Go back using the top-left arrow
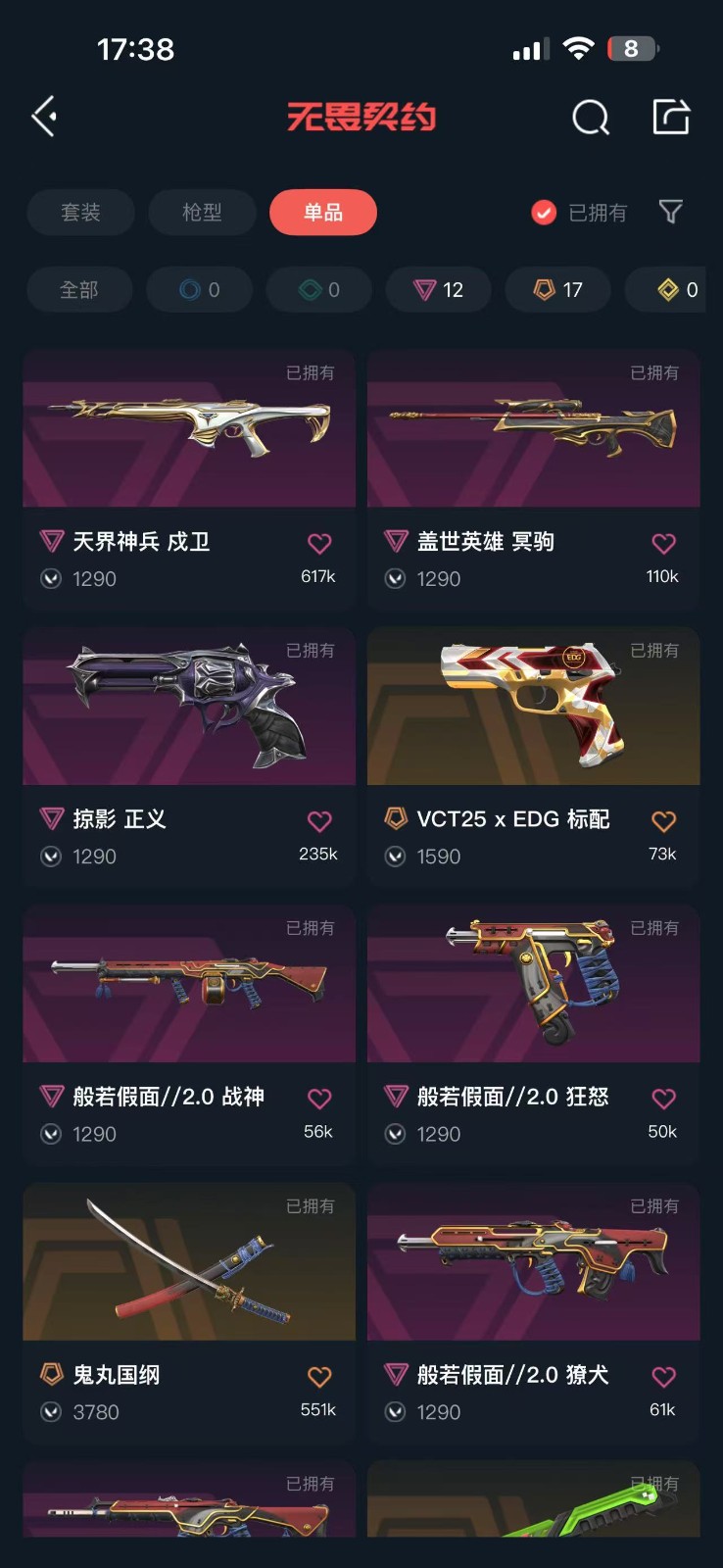The image size is (723, 1568). coord(44,117)
